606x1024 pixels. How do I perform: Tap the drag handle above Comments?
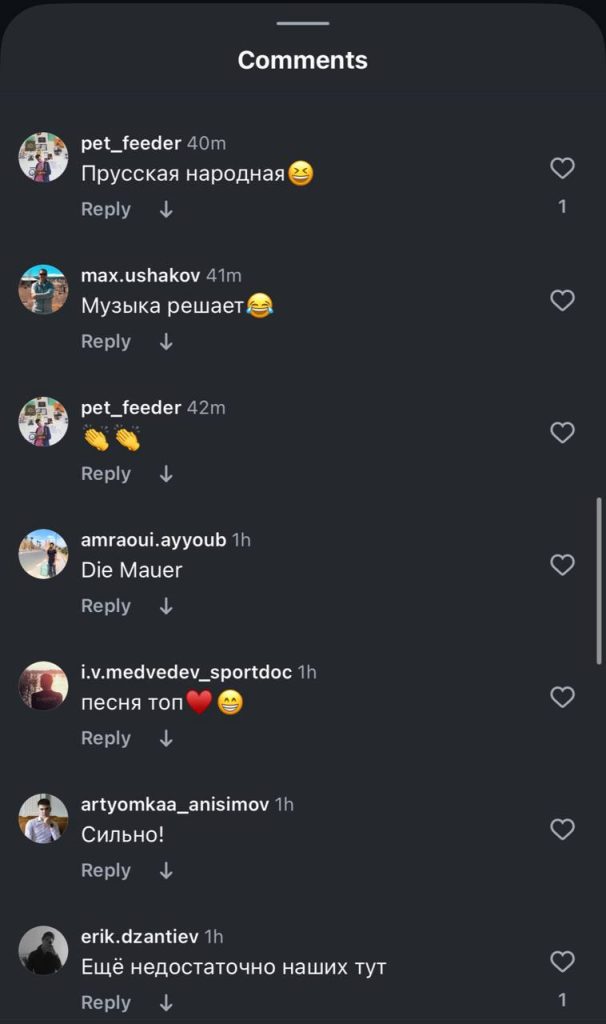coord(303,23)
